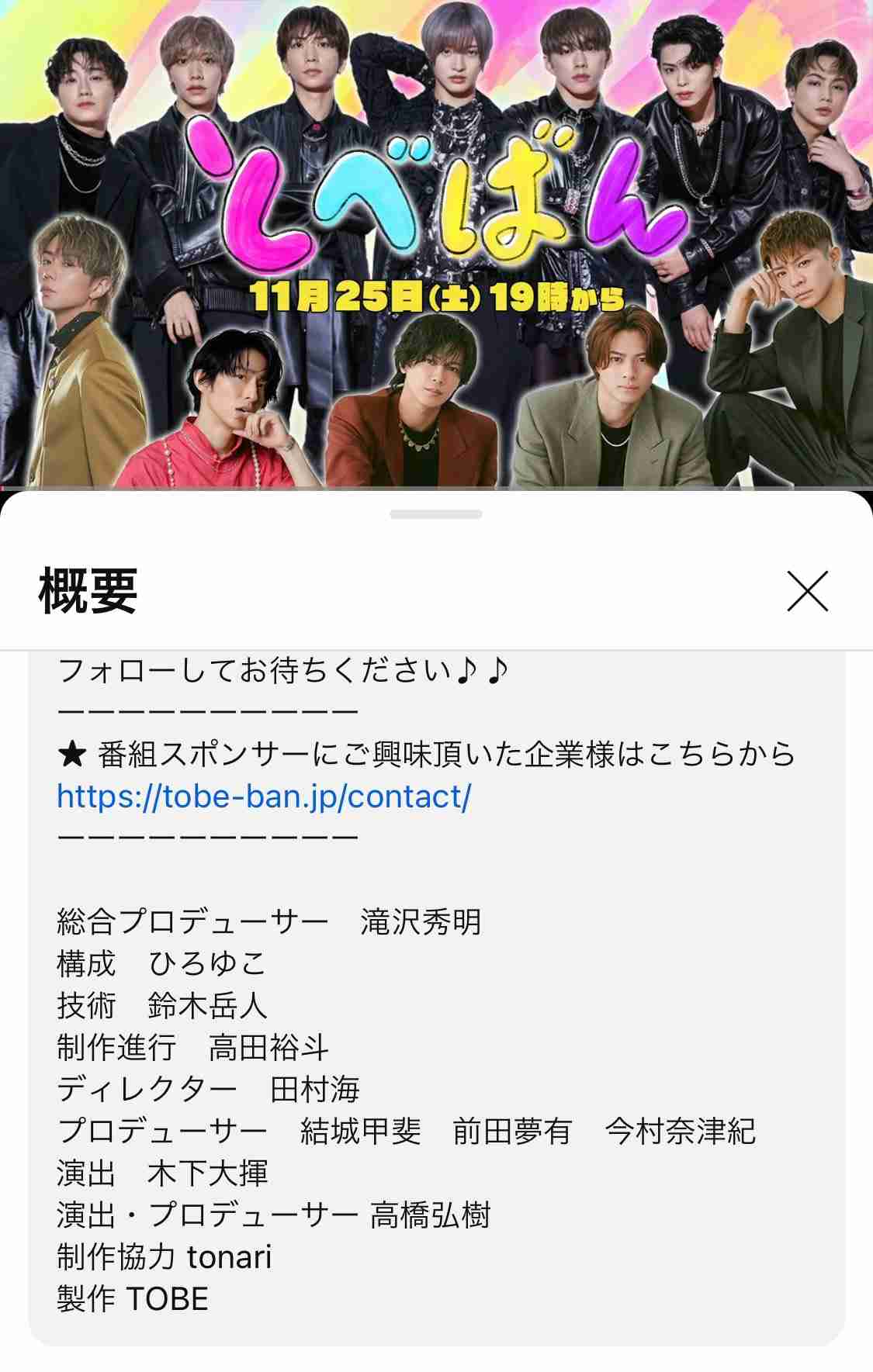873x1372 pixels.
Task: Tap the 11月25日(土) 19時から broadcast date text
Action: tap(435, 296)
